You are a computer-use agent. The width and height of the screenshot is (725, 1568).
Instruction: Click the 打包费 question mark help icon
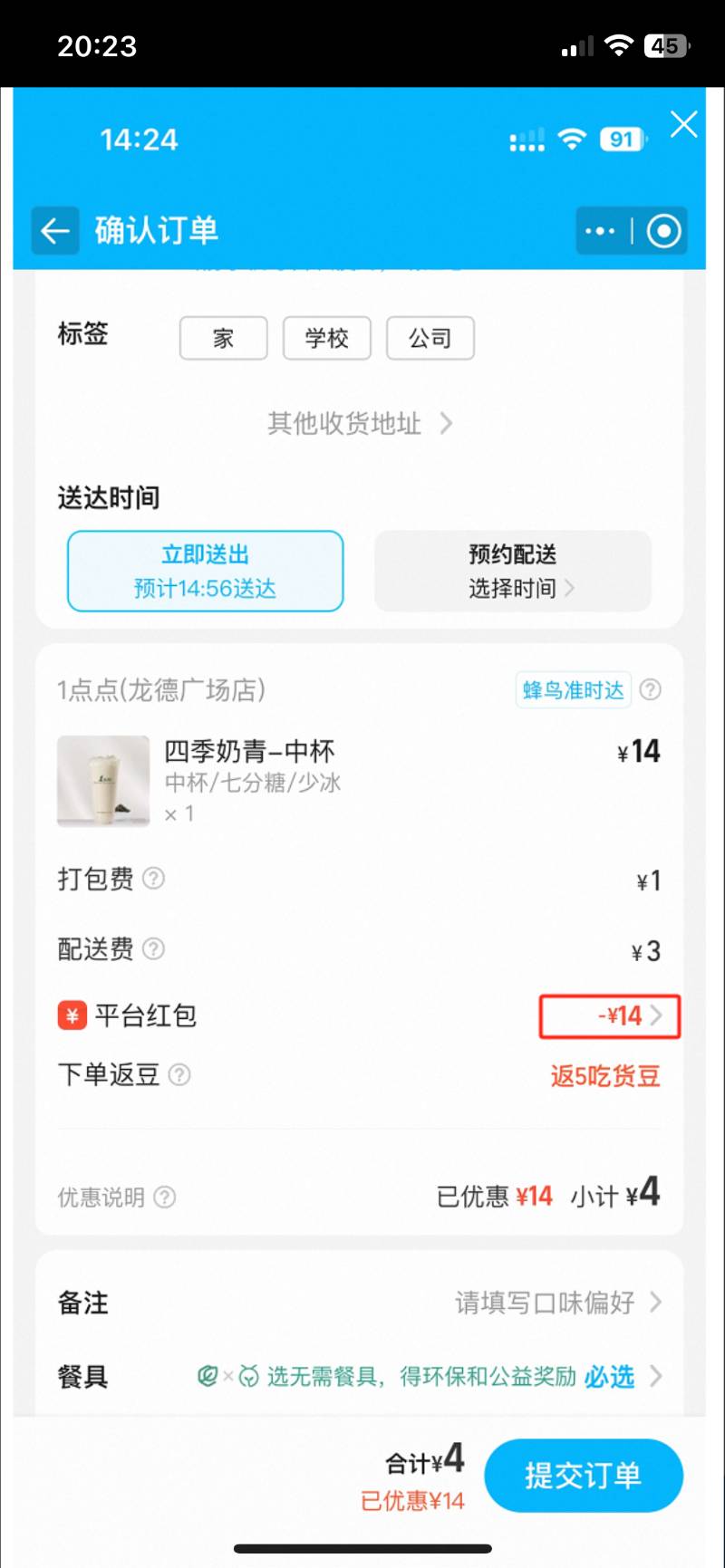pos(154,880)
